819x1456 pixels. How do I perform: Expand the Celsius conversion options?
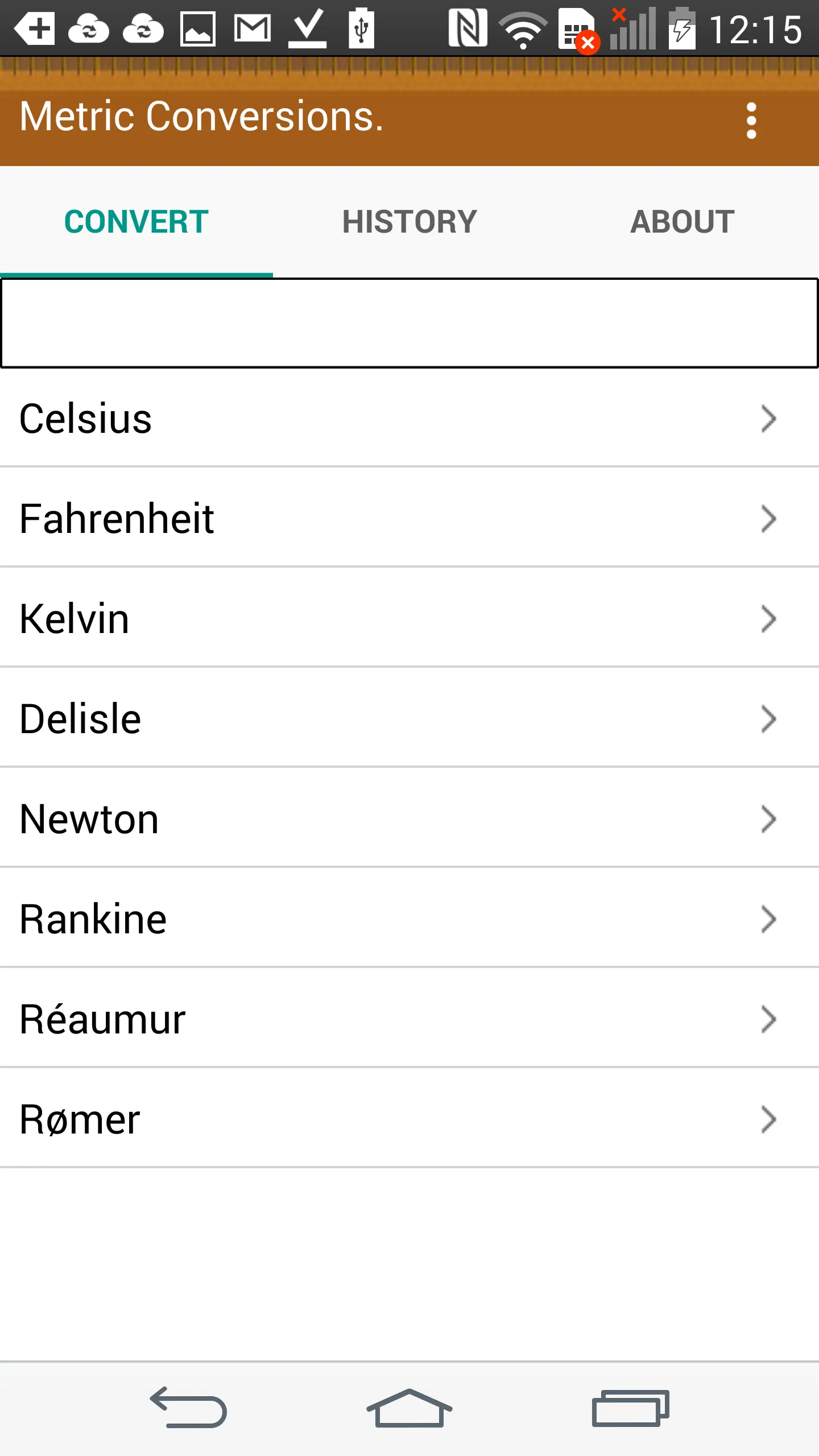pos(409,419)
